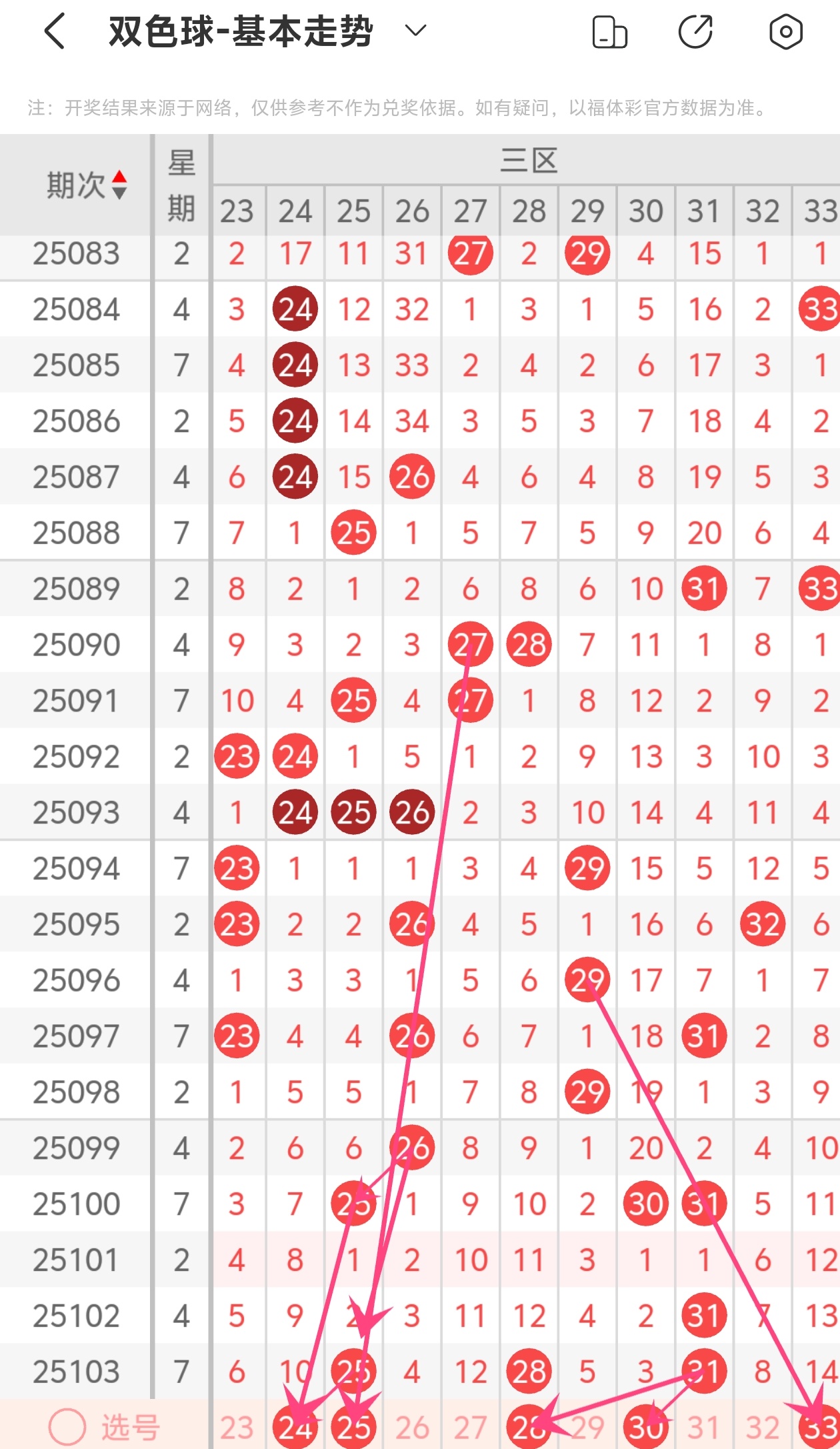Open the chart settings hexagon icon
This screenshot has height=1449, width=840.
pos(785,32)
